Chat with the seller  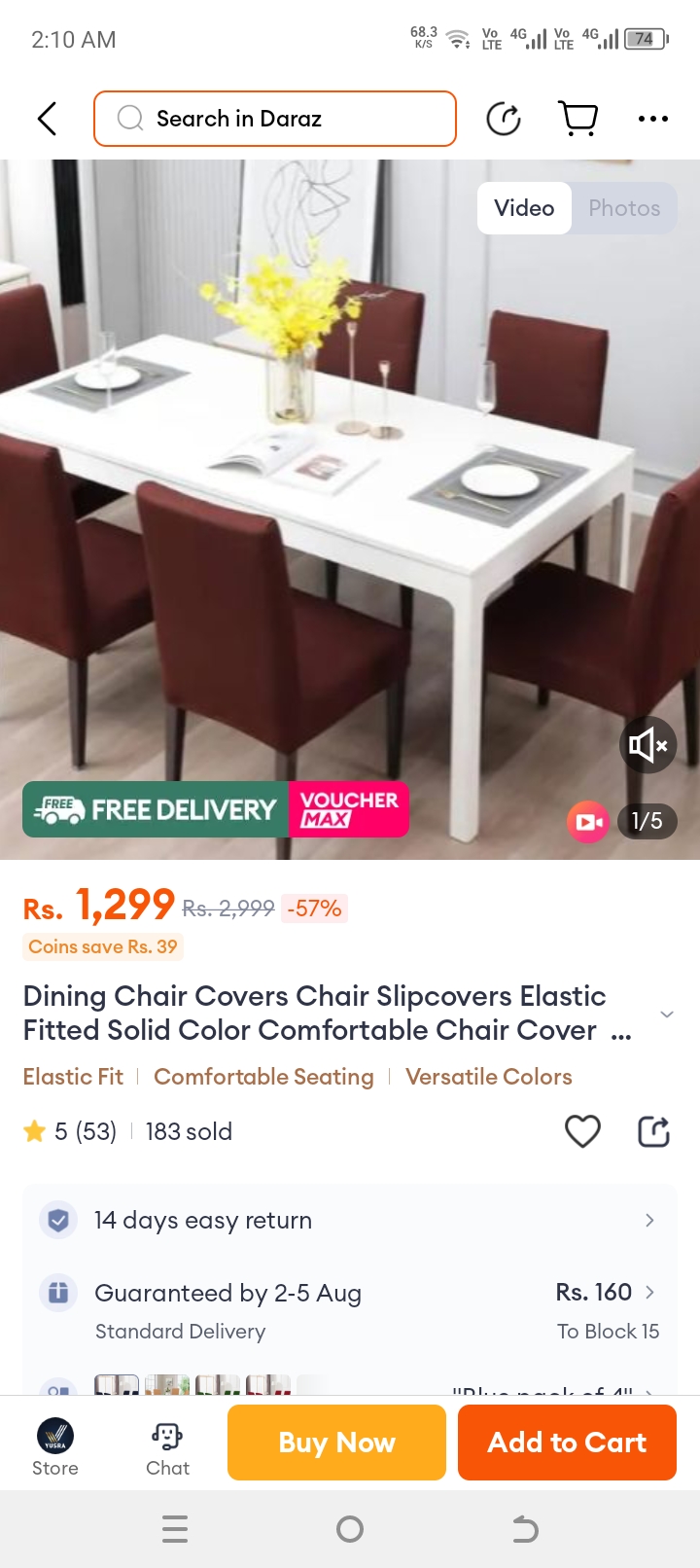[167, 1446]
